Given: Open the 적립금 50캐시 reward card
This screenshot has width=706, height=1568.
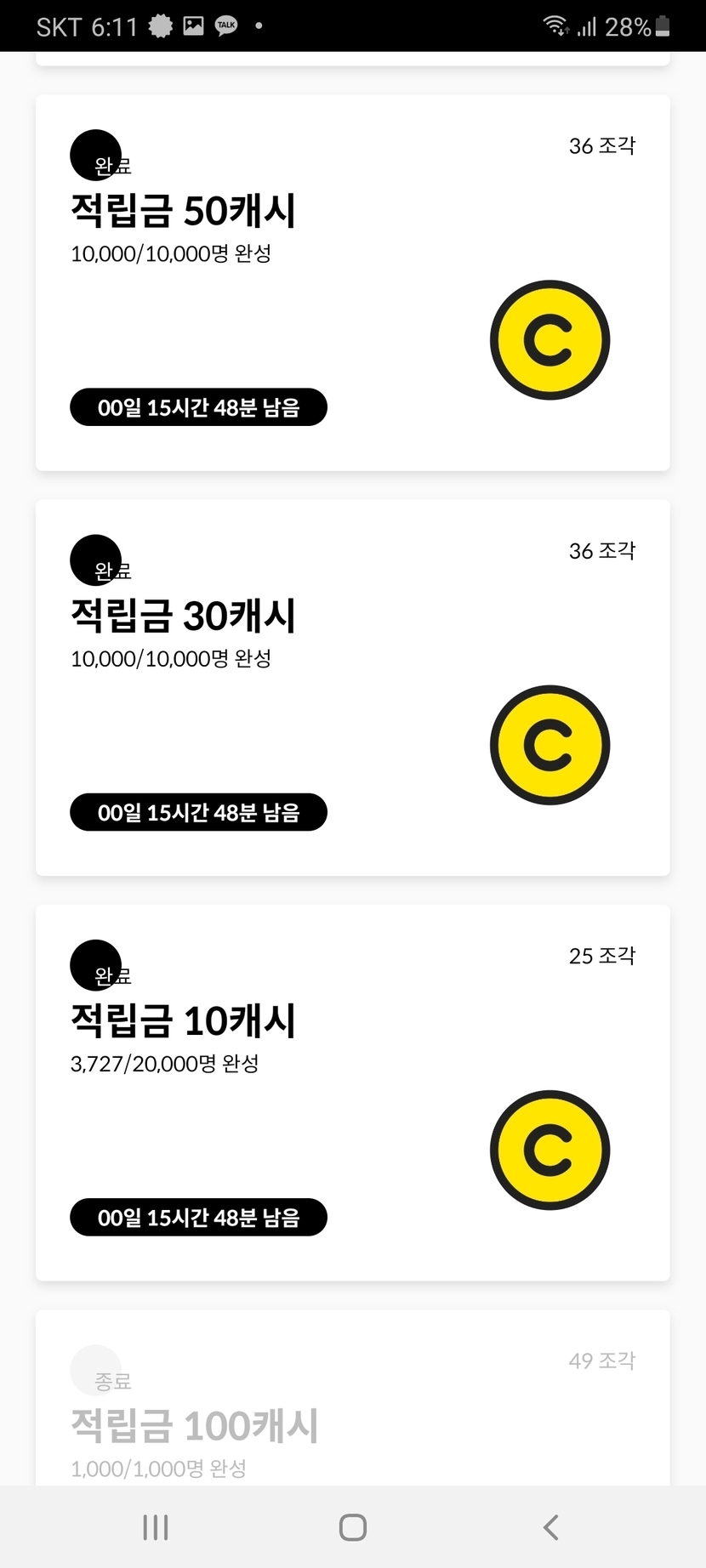Looking at the screenshot, I should (x=352, y=282).
